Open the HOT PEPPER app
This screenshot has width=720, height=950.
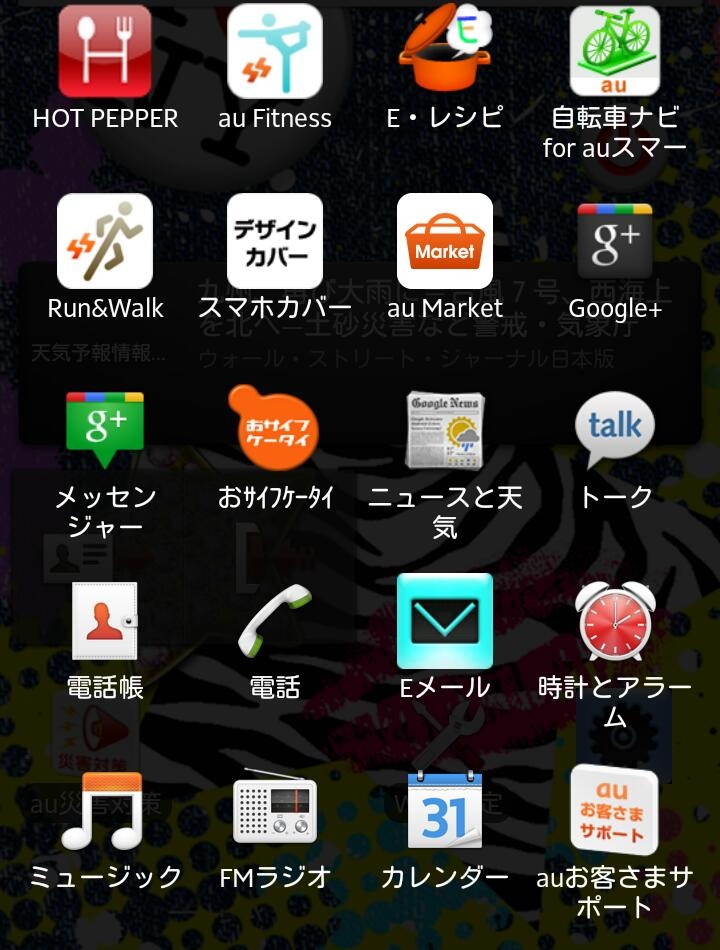tap(105, 52)
